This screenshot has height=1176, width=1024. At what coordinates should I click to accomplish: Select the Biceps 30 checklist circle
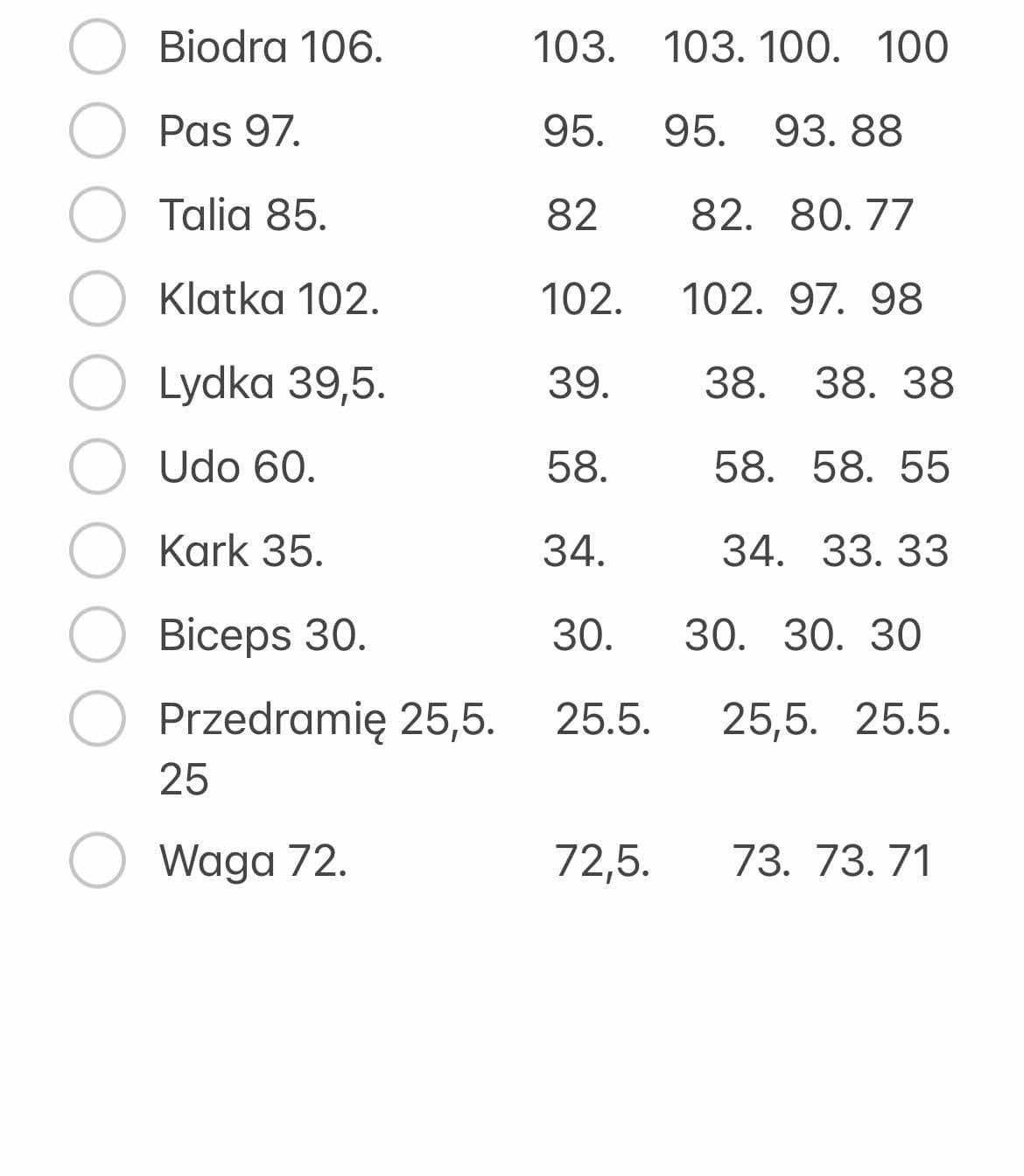97,634
